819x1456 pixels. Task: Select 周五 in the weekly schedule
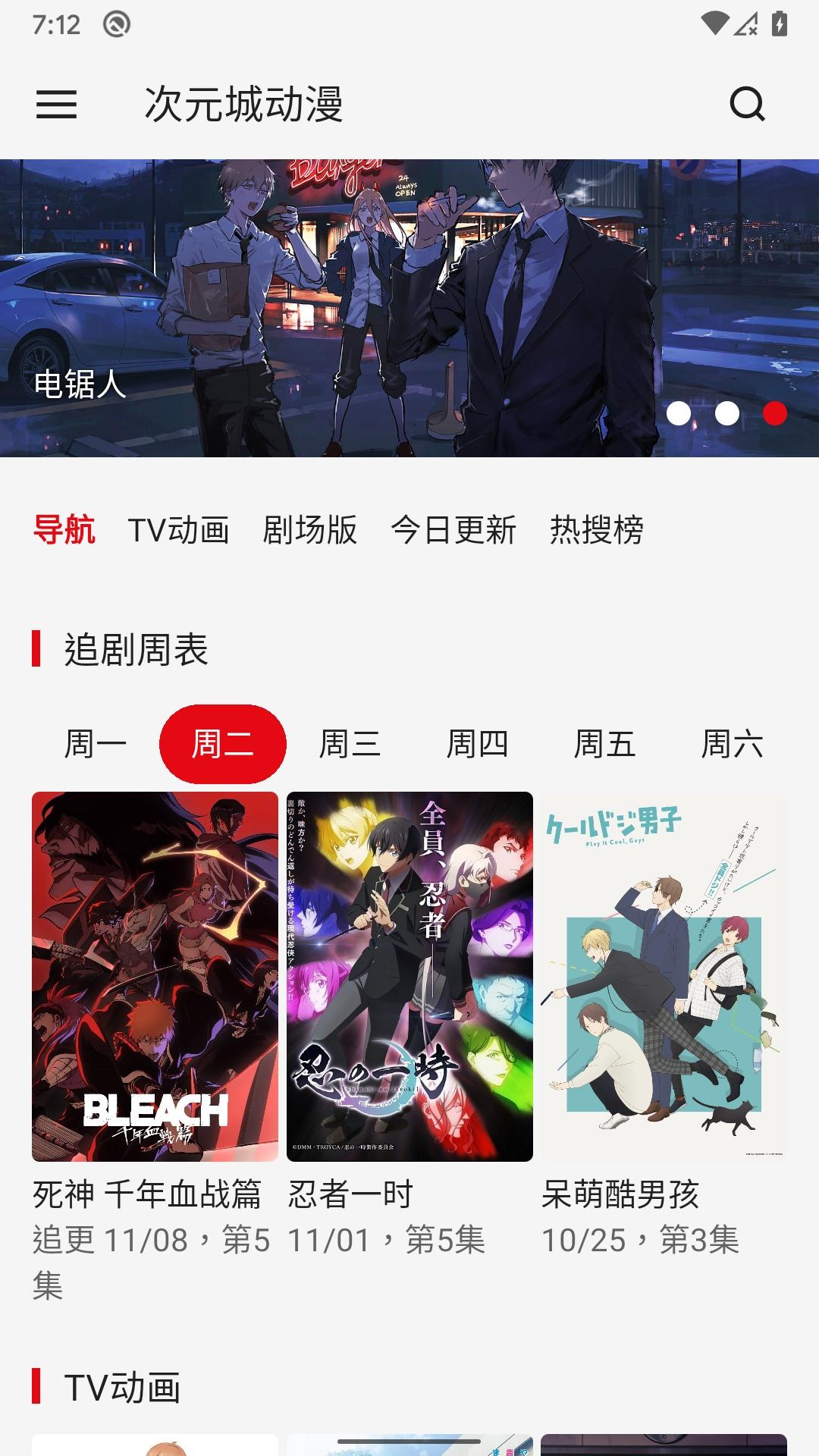click(605, 744)
